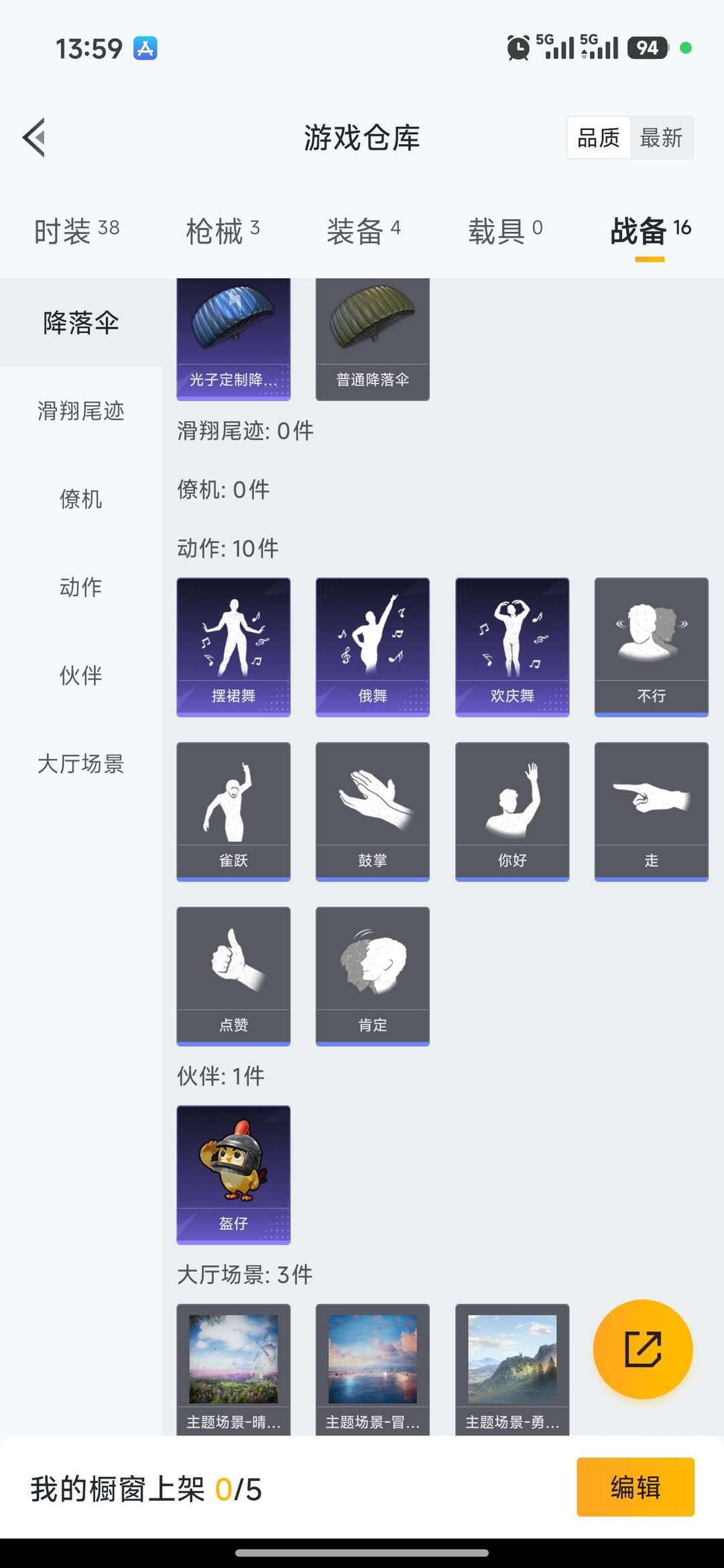Image resolution: width=724 pixels, height=1568 pixels.
Task: Select the 不行 head-shake emote icon
Action: click(x=651, y=645)
